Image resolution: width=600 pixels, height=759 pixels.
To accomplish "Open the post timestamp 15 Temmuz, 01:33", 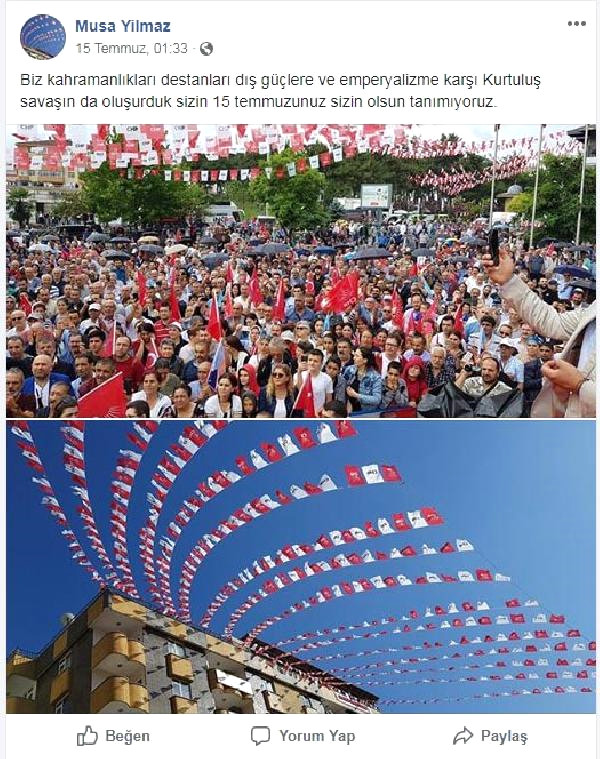I will point(131,48).
